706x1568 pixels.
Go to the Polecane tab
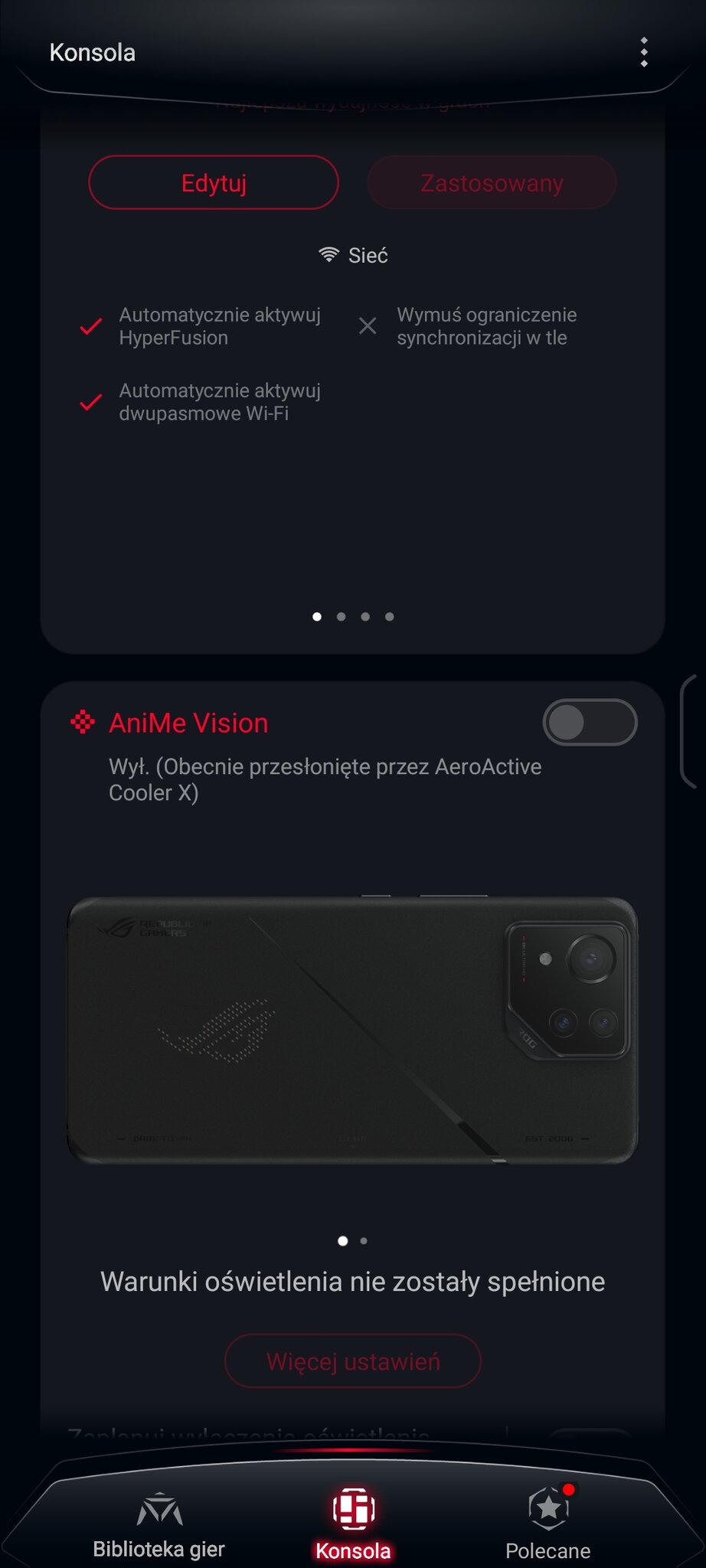(548, 1525)
